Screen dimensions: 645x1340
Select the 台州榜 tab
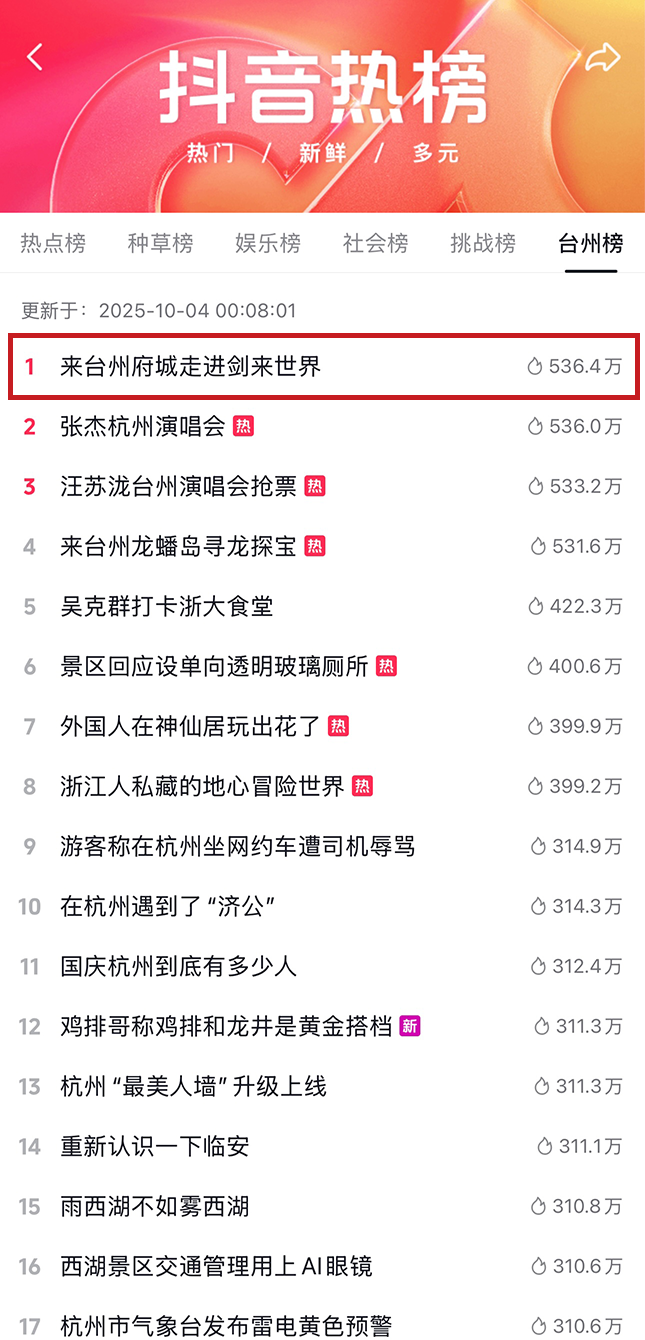pyautogui.click(x=590, y=243)
